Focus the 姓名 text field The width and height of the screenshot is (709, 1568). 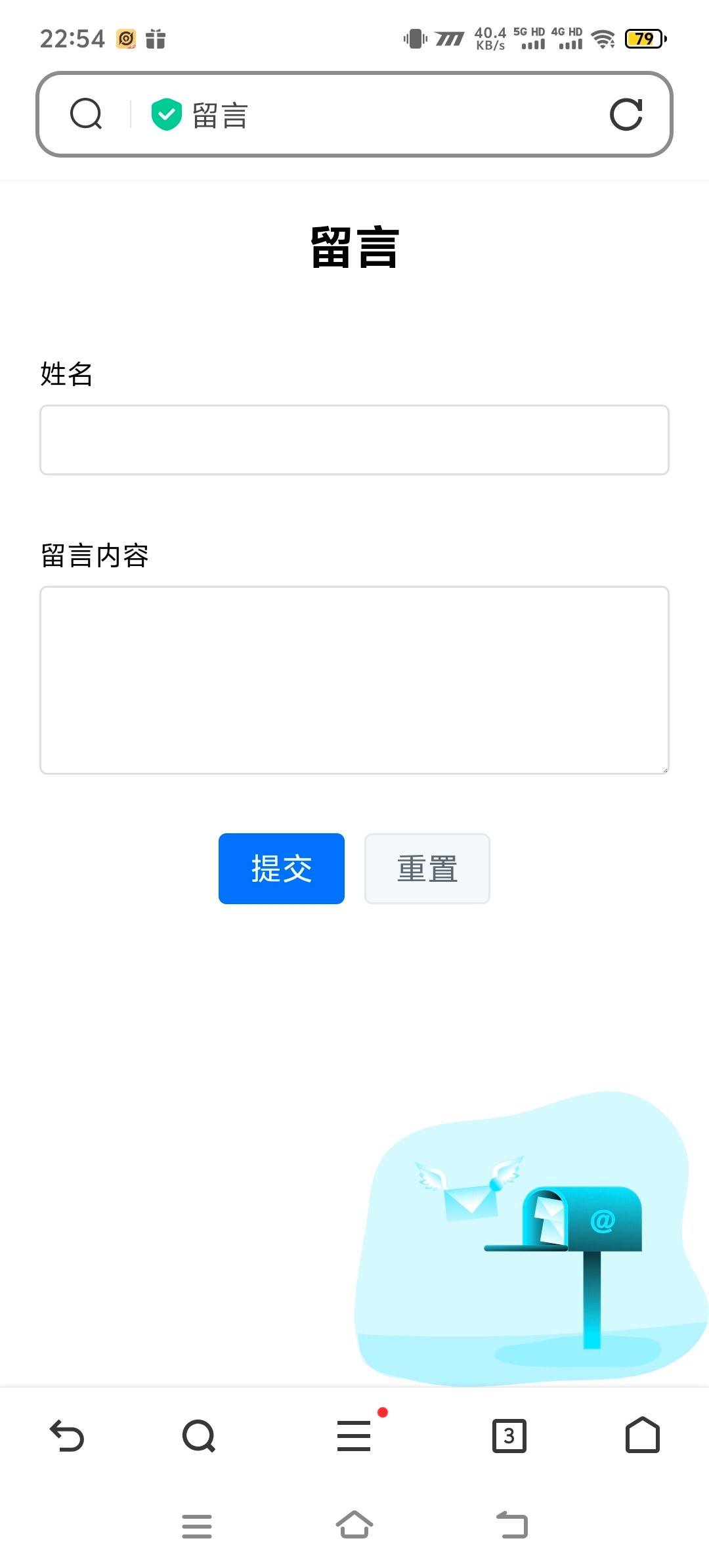[x=354, y=440]
